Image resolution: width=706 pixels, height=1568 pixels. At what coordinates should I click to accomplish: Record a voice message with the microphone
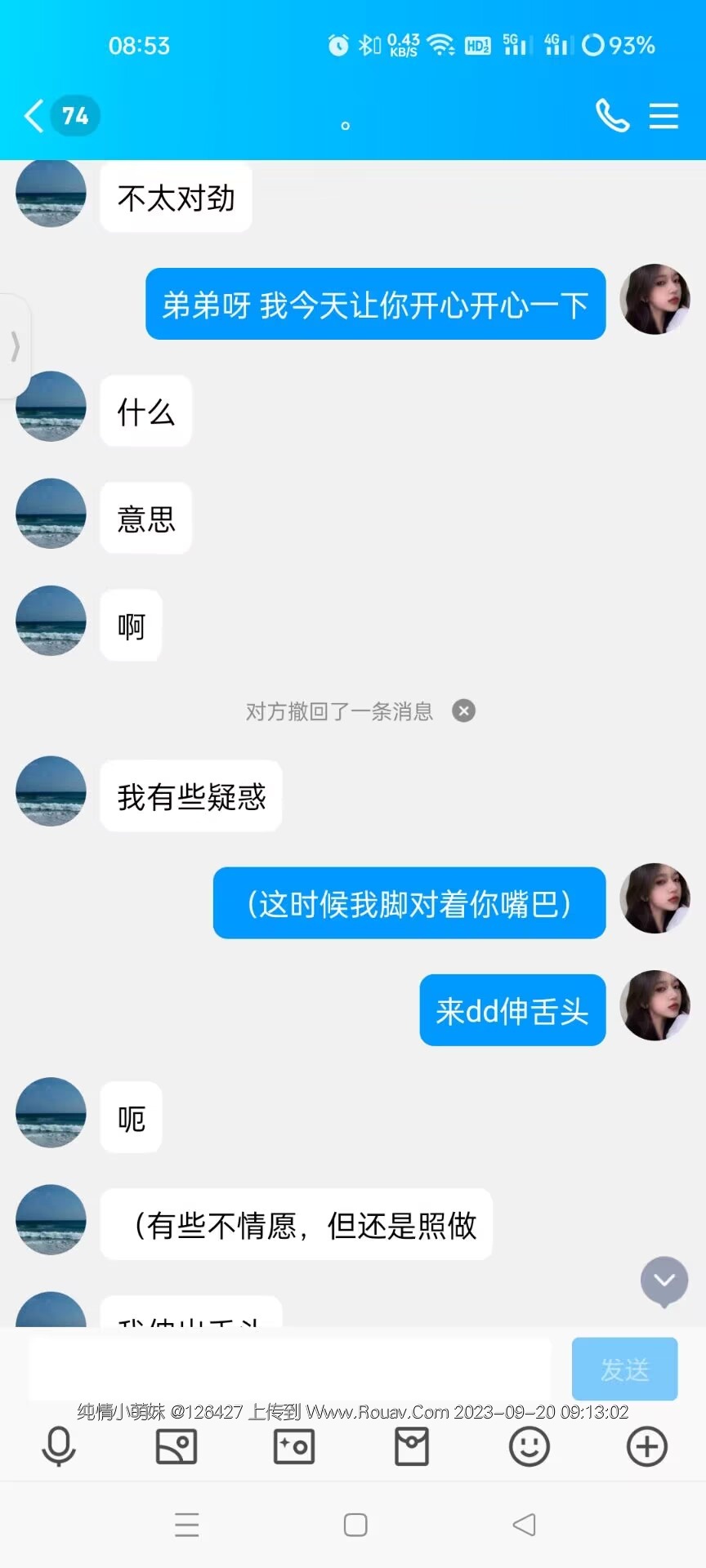(59, 1447)
